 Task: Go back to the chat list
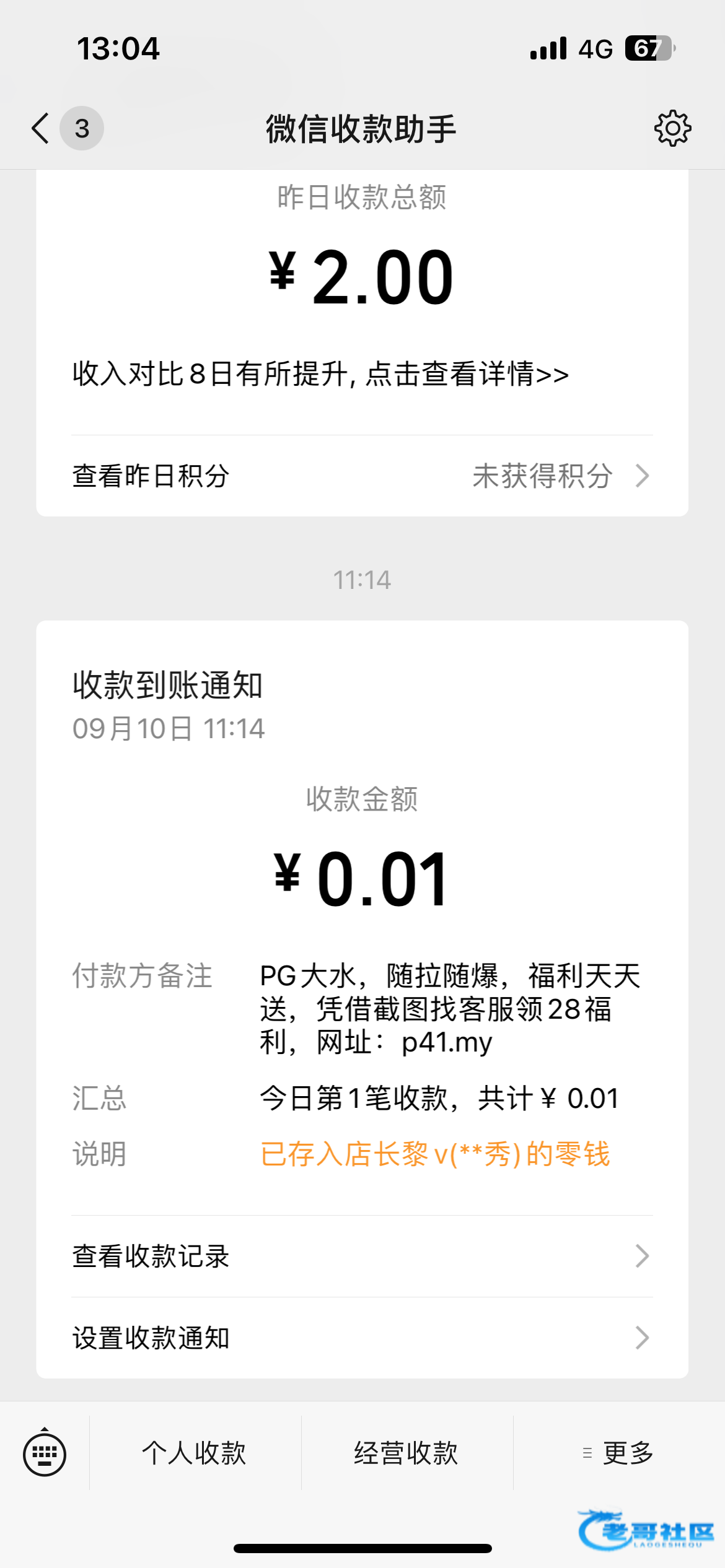[x=42, y=129]
